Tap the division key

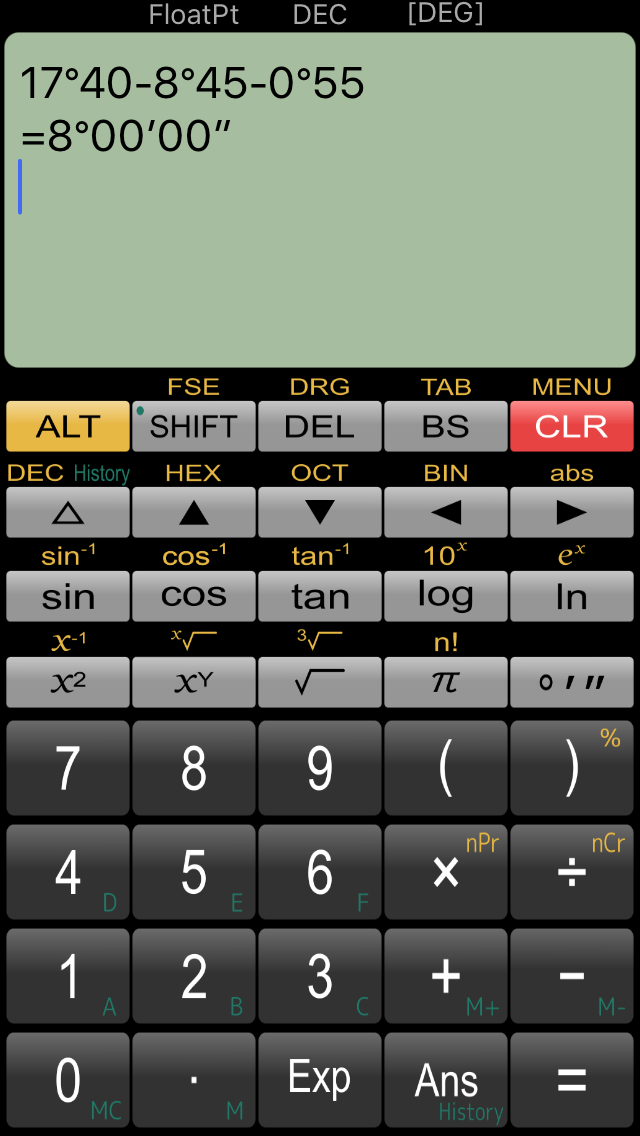572,873
